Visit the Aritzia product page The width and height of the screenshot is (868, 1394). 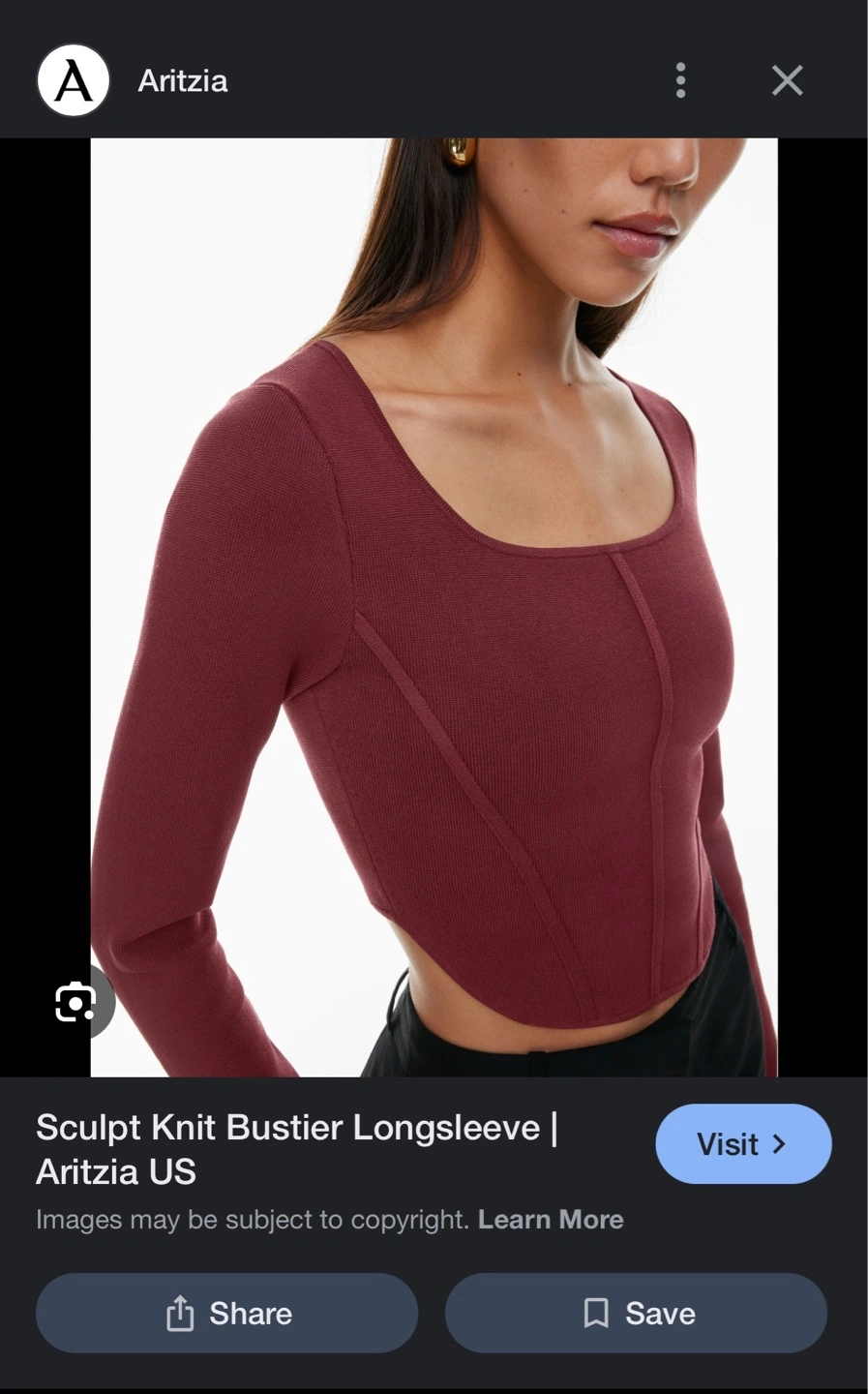[743, 1144]
